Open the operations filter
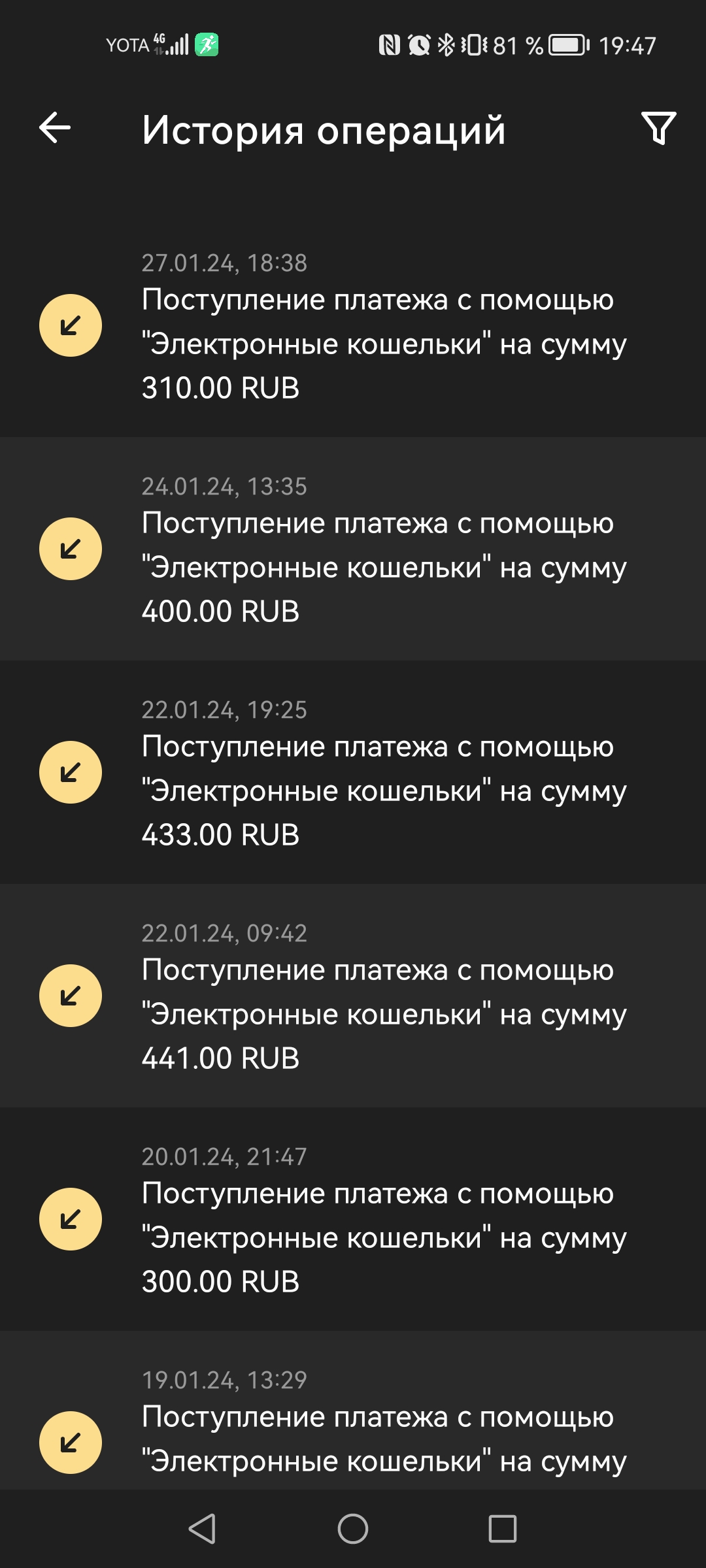 click(x=658, y=128)
